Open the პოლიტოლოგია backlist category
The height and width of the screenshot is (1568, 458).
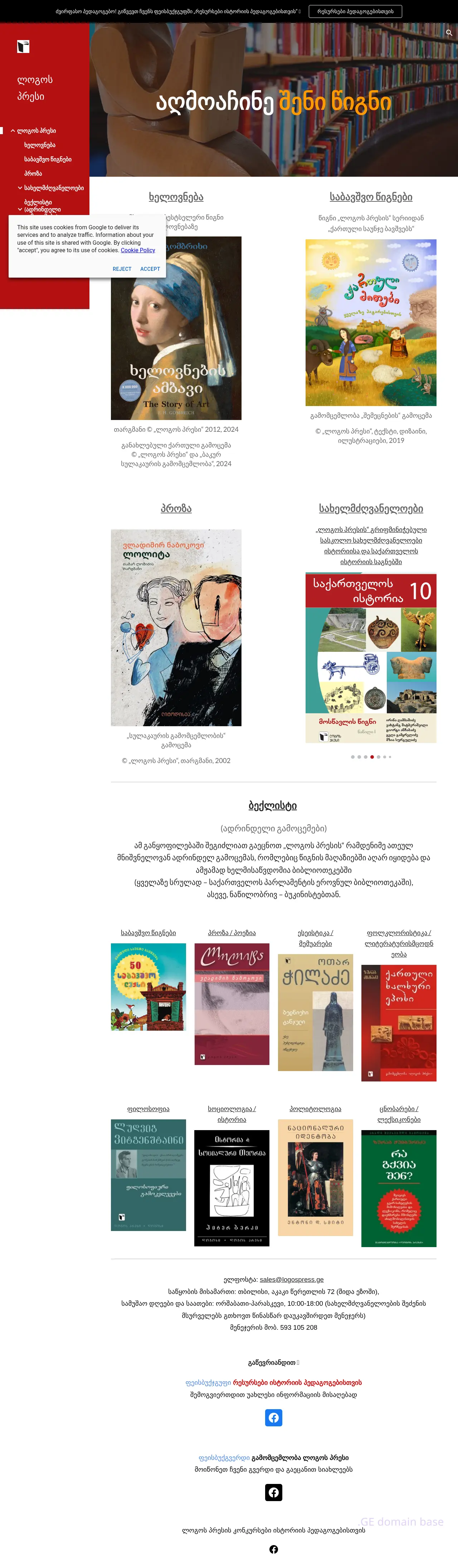[x=315, y=1108]
